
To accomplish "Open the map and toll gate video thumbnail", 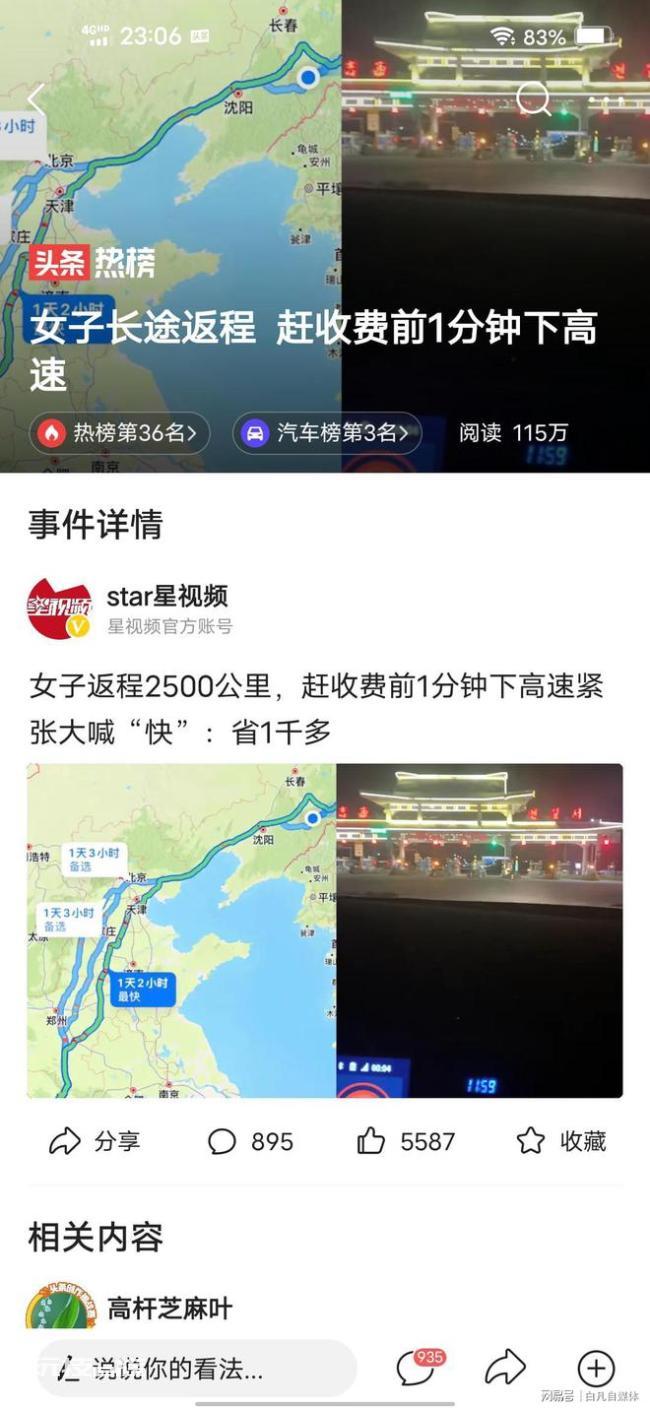I will click(x=325, y=931).
